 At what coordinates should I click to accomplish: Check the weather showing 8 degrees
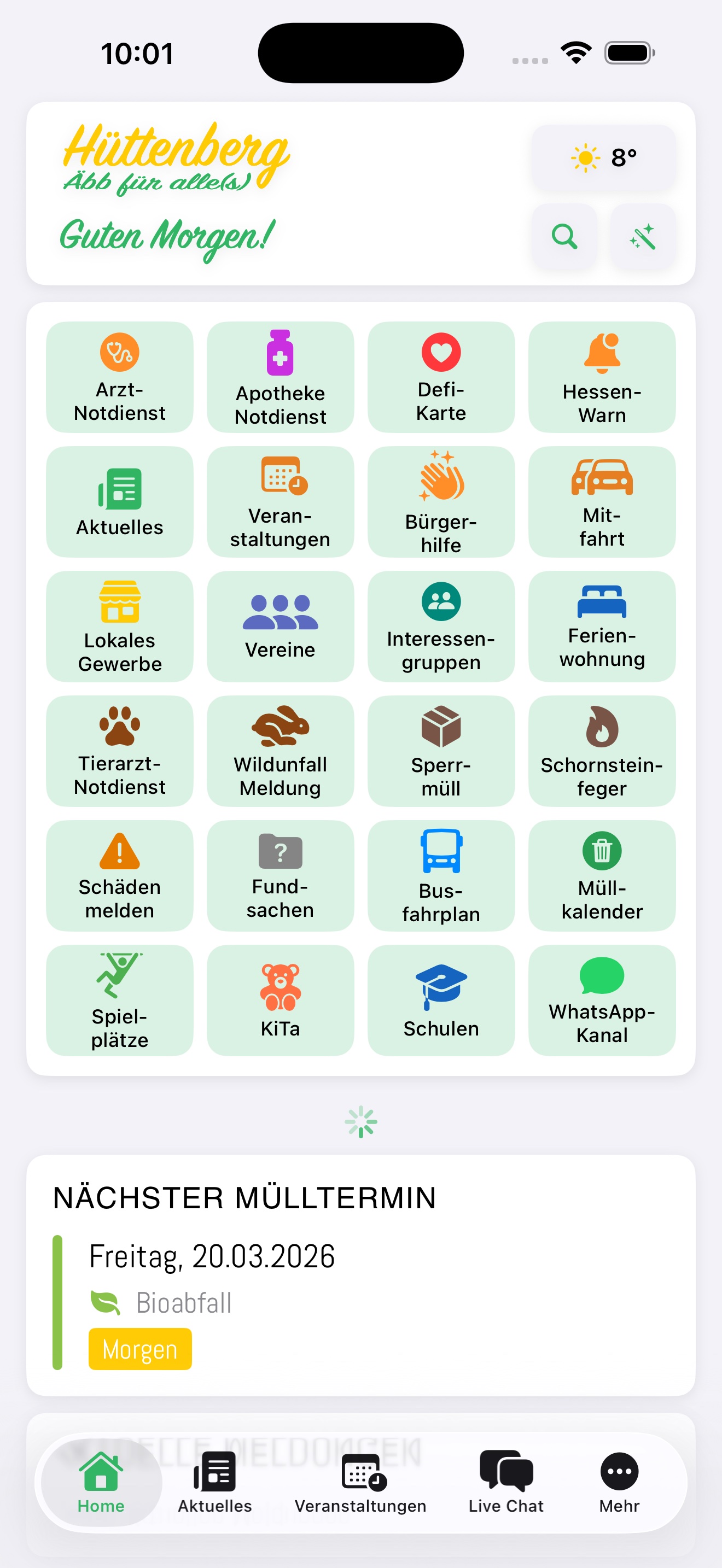603,157
